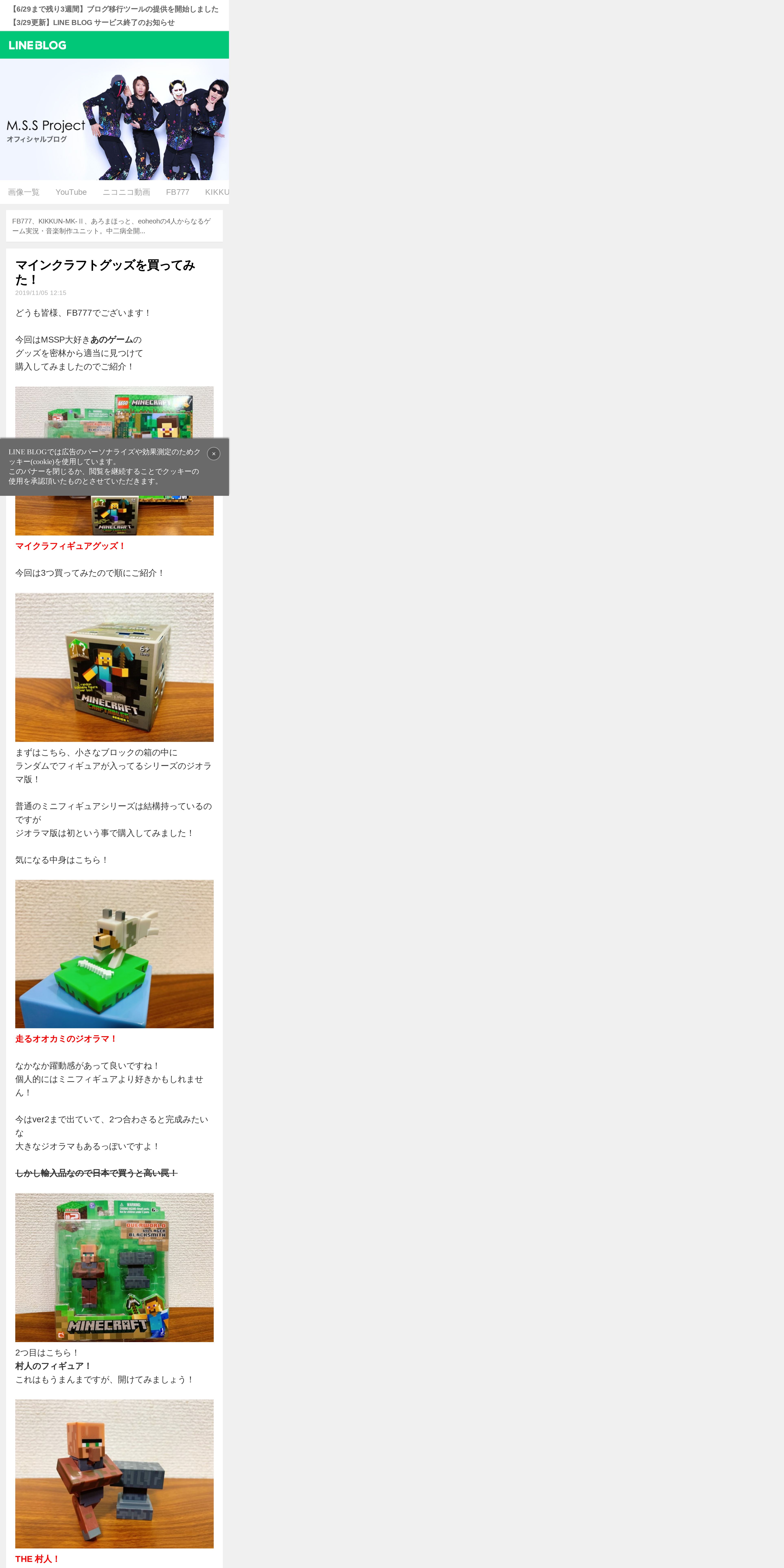Enlarge the running wolf diorama photo
The height and width of the screenshot is (1568, 784).
114,954
